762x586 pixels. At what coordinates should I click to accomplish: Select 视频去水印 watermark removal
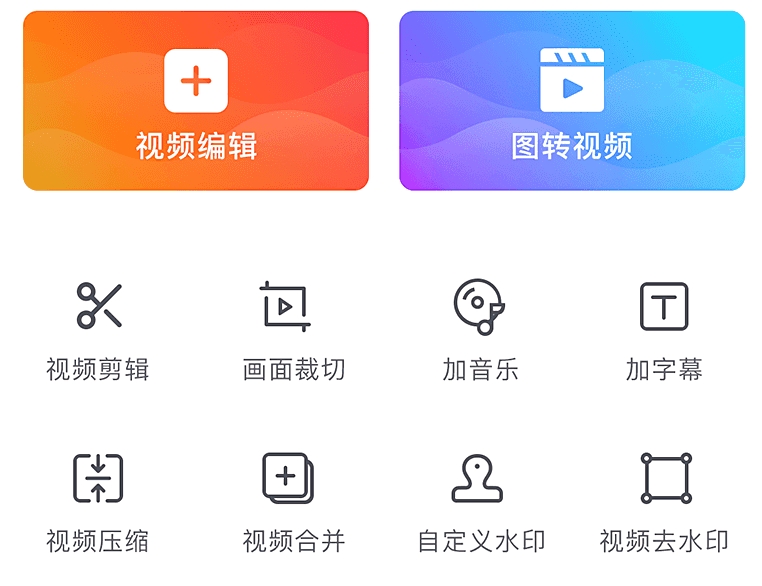[x=666, y=479]
